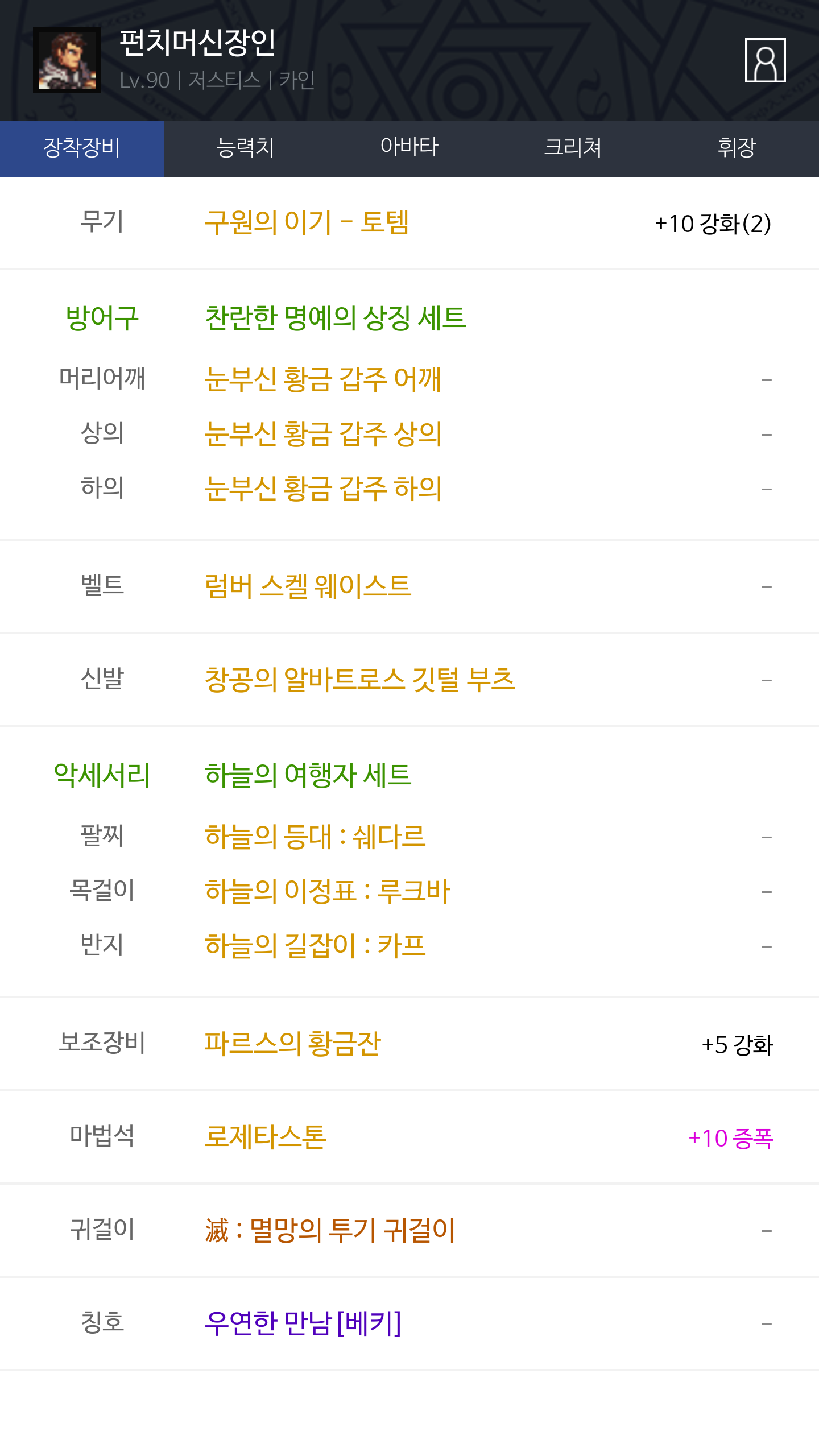View magic stone 로제타스톤
This screenshot has width=819, height=1456.
pos(265,1137)
